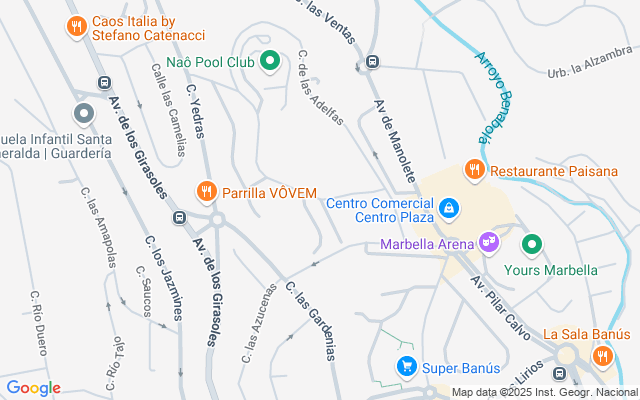Tap the Escuela Infantil Santa Esmeralda pin
This screenshot has height=400, width=640.
tap(83, 114)
